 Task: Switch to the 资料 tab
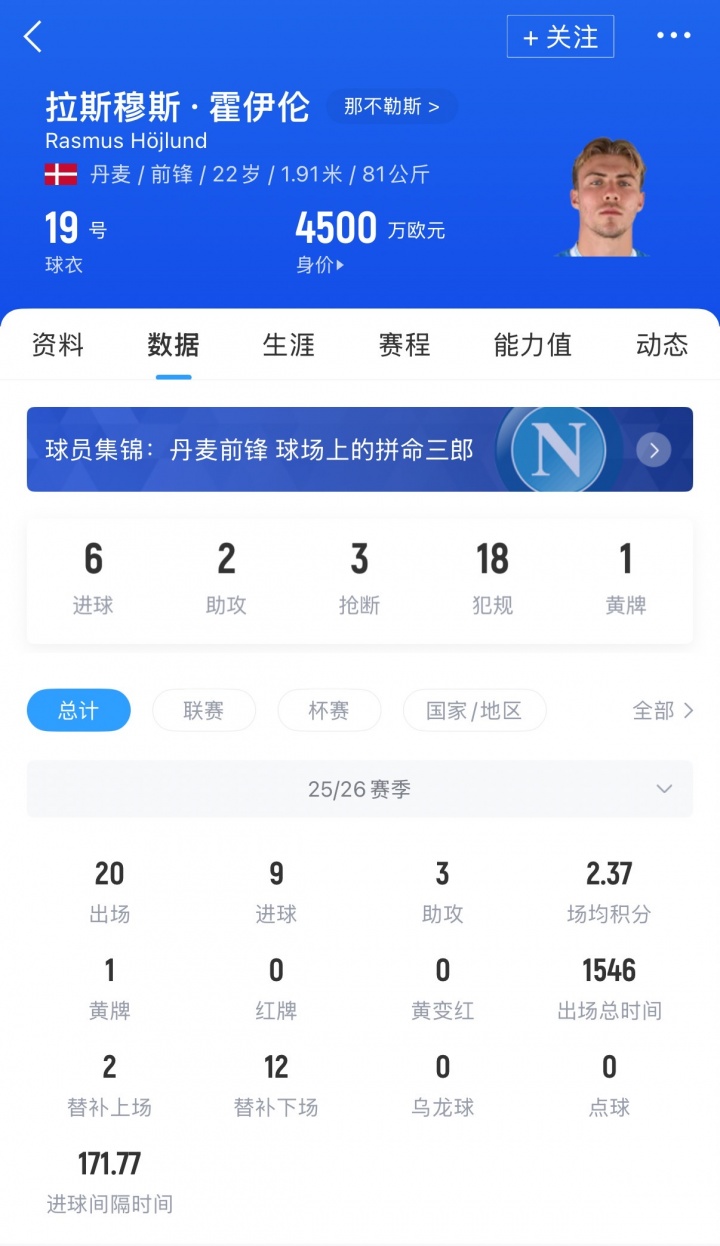58,345
